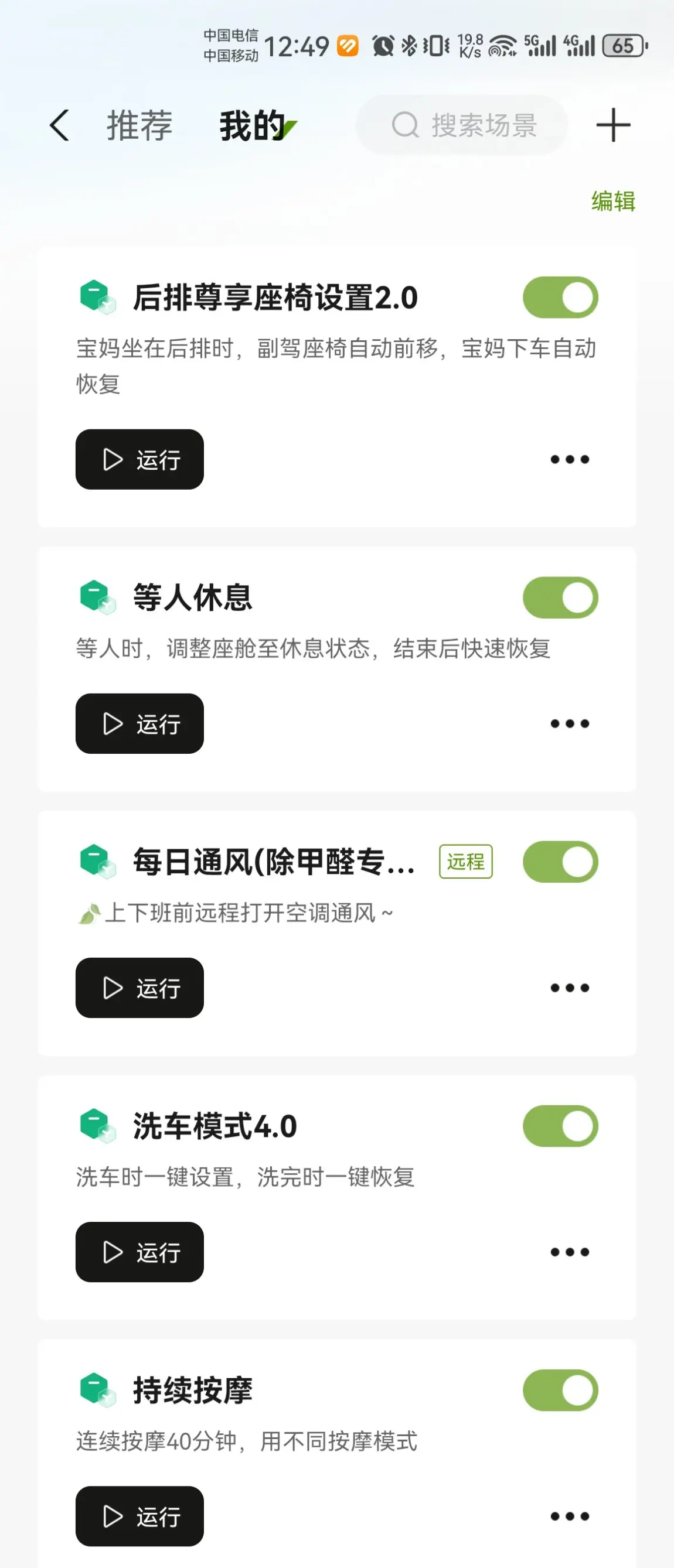674x1568 pixels.
Task: Toggle the 持续按摩 scene switch
Action: click(x=560, y=1390)
